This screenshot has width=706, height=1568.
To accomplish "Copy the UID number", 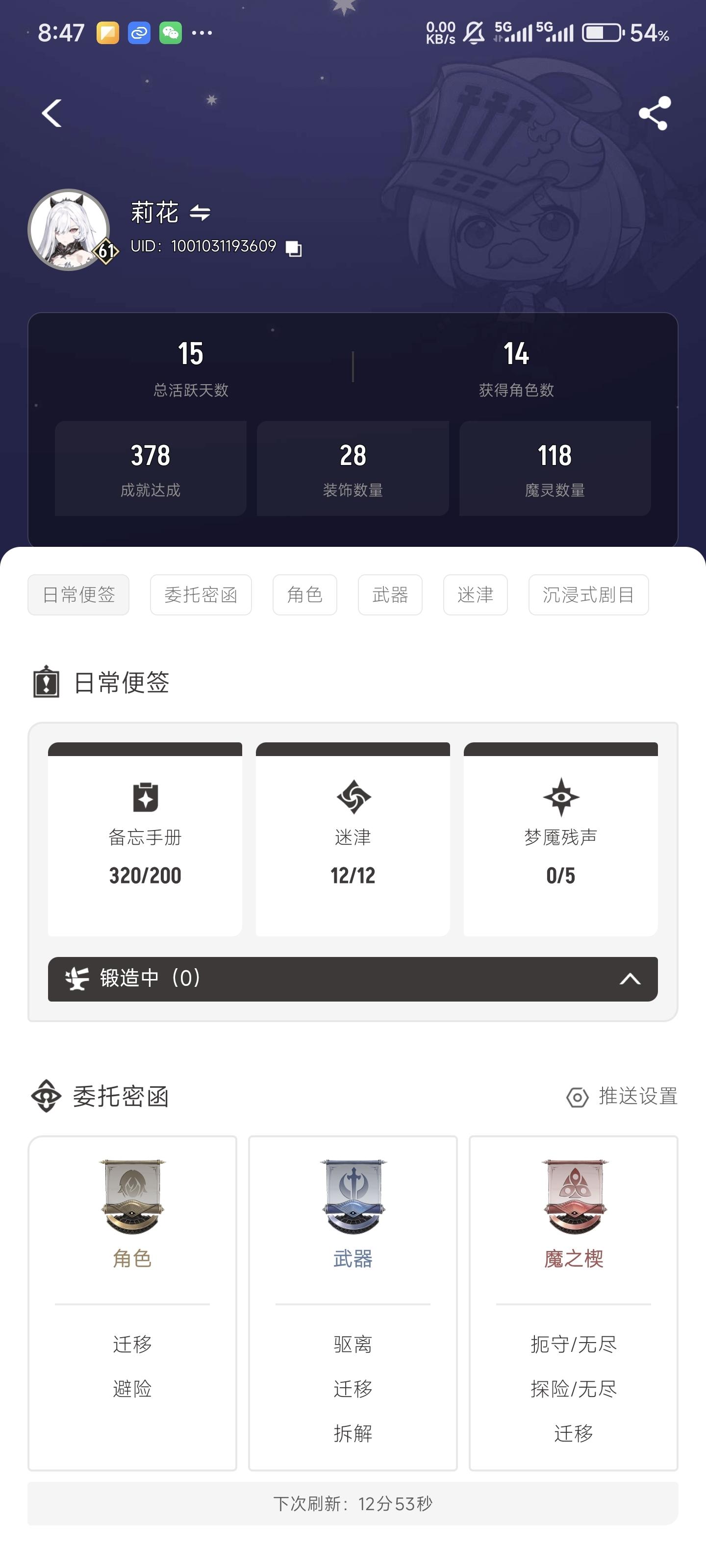I will (294, 248).
